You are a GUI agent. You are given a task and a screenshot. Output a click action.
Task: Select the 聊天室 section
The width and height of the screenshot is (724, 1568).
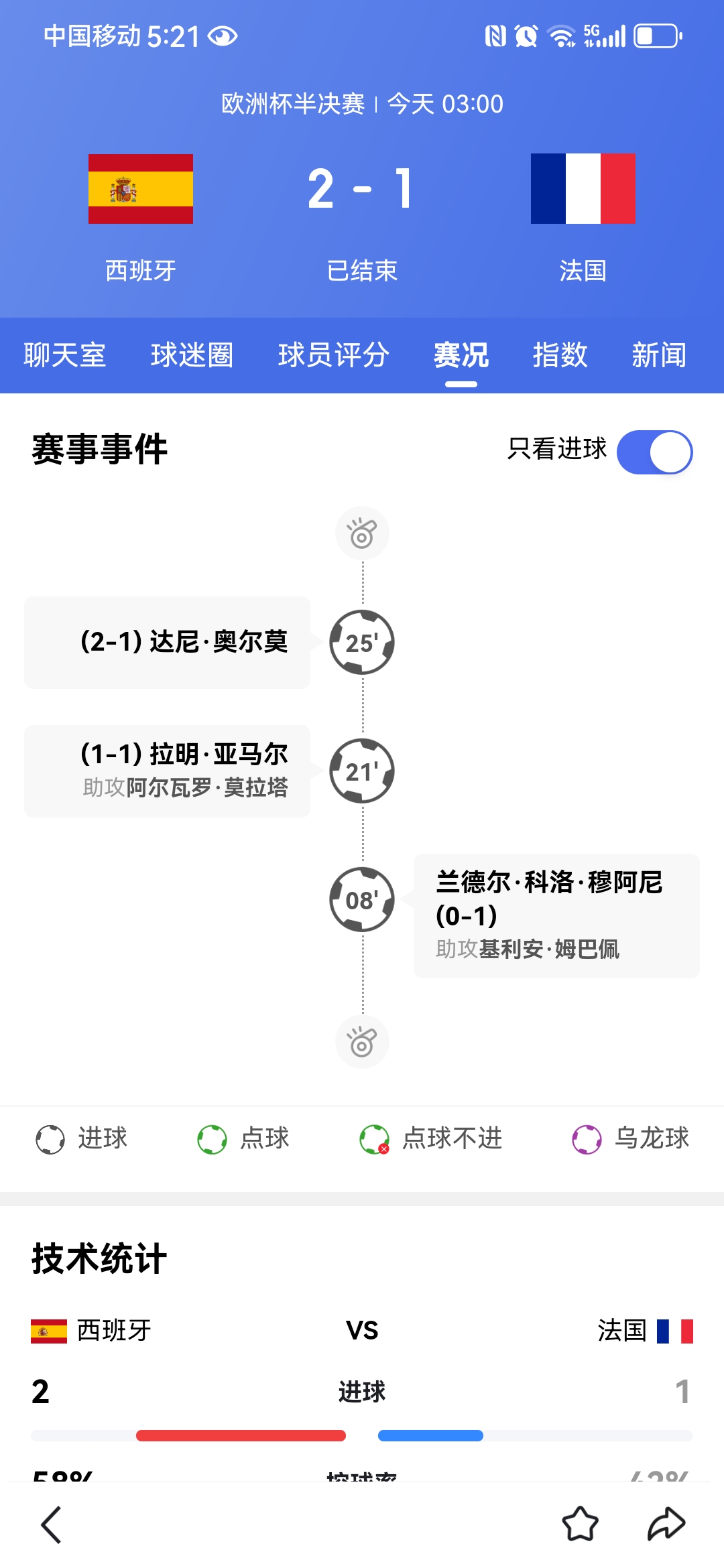click(64, 355)
